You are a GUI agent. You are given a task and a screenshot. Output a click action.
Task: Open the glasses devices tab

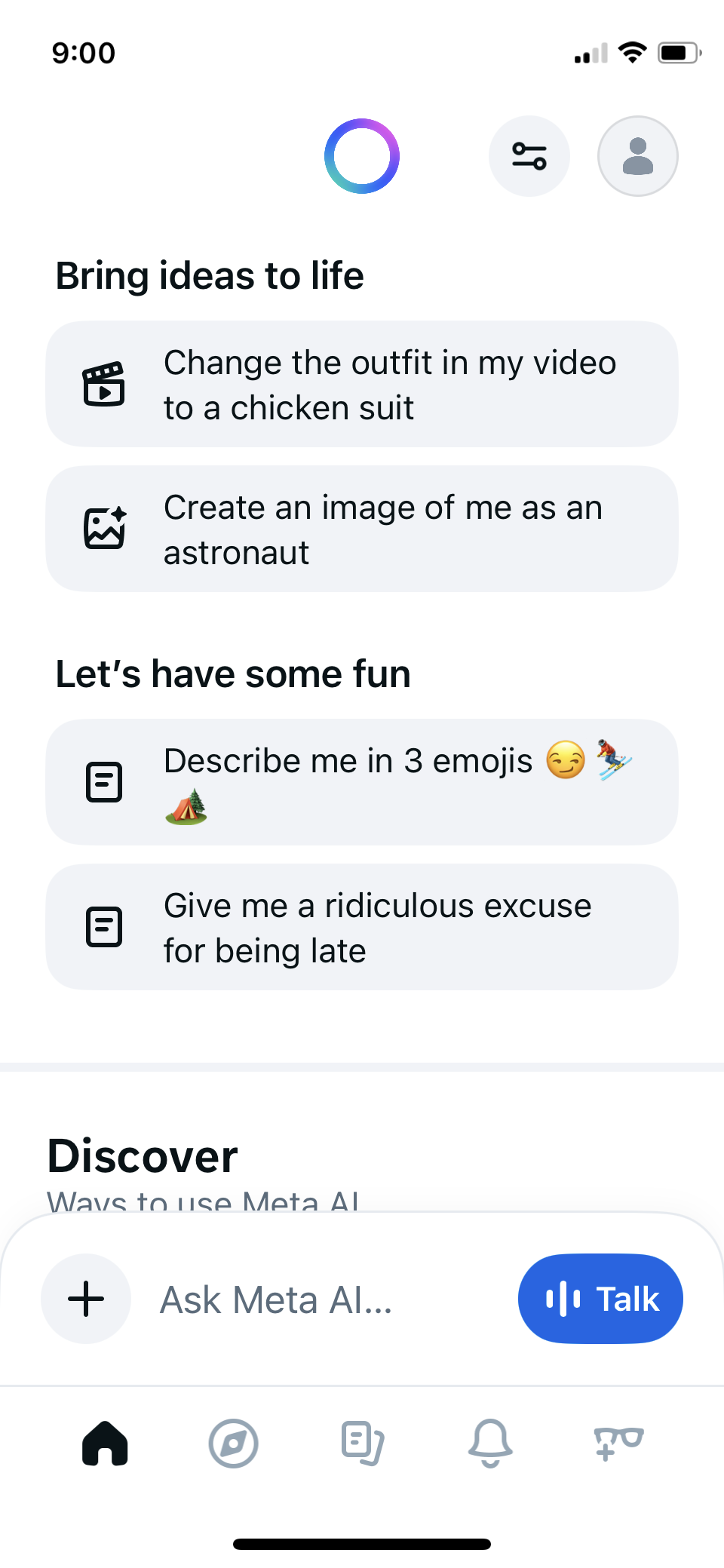618,1444
